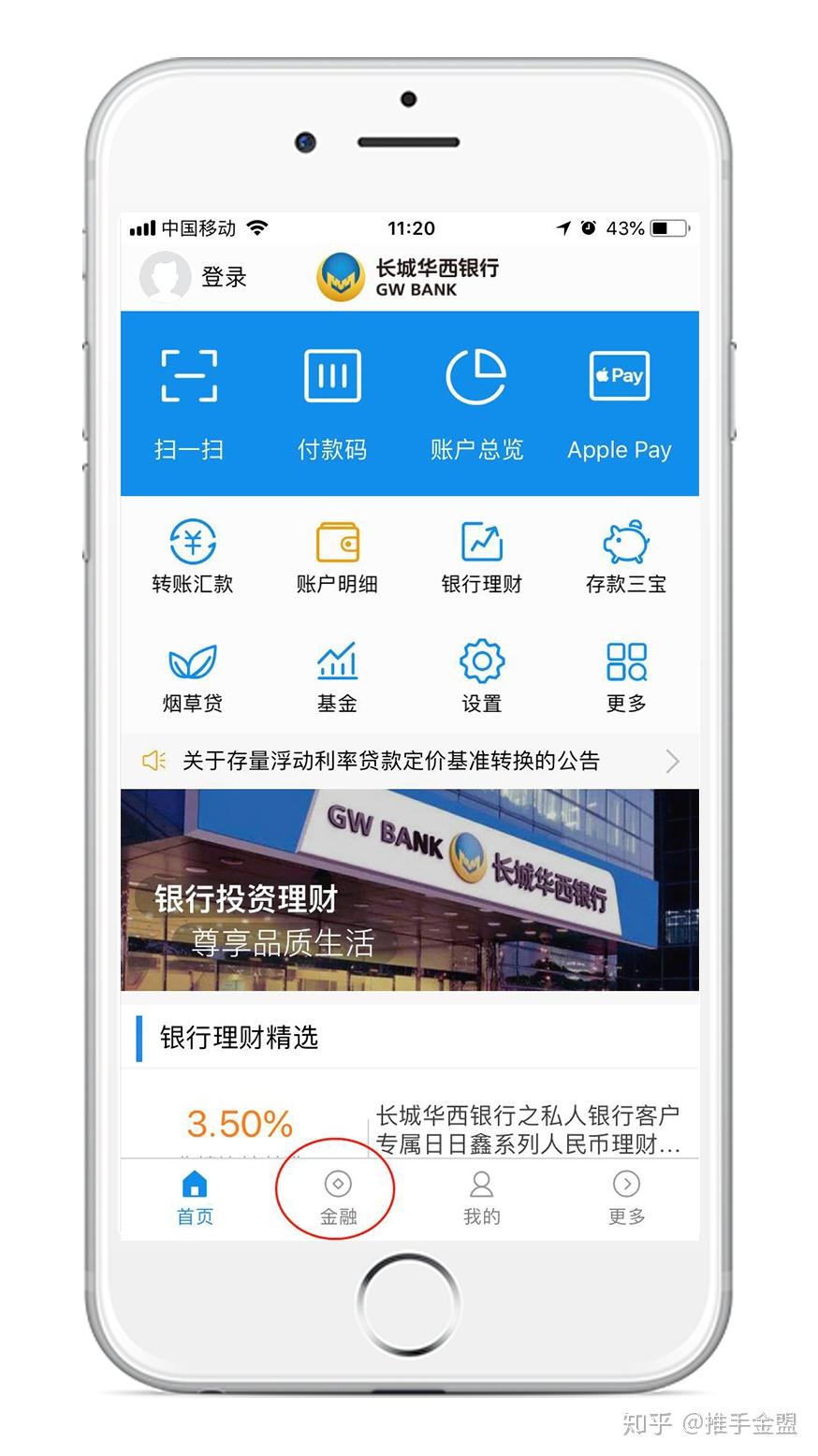Open the 银行投资理财 banner
Screen dimensions: 818x1456
point(410,890)
